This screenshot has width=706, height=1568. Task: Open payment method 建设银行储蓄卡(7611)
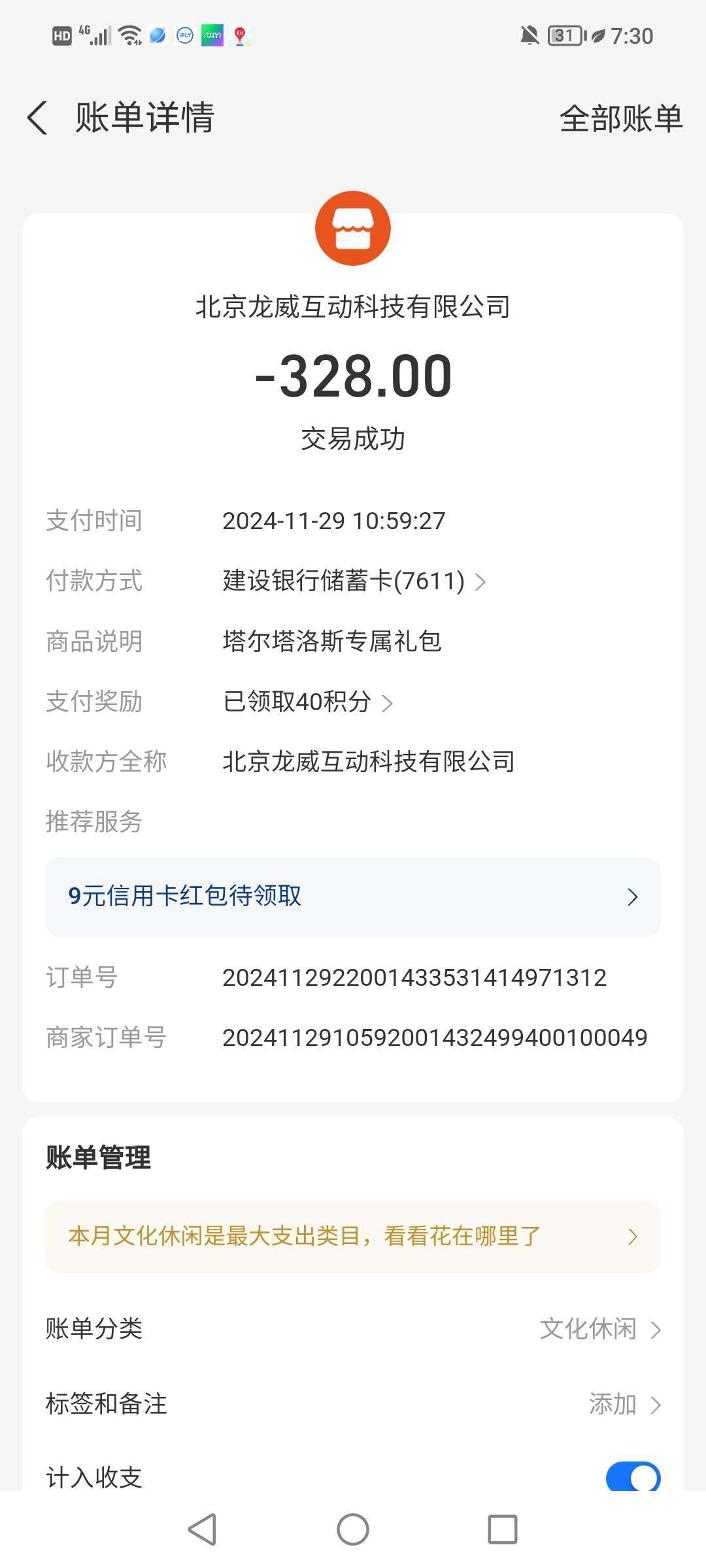tap(353, 581)
